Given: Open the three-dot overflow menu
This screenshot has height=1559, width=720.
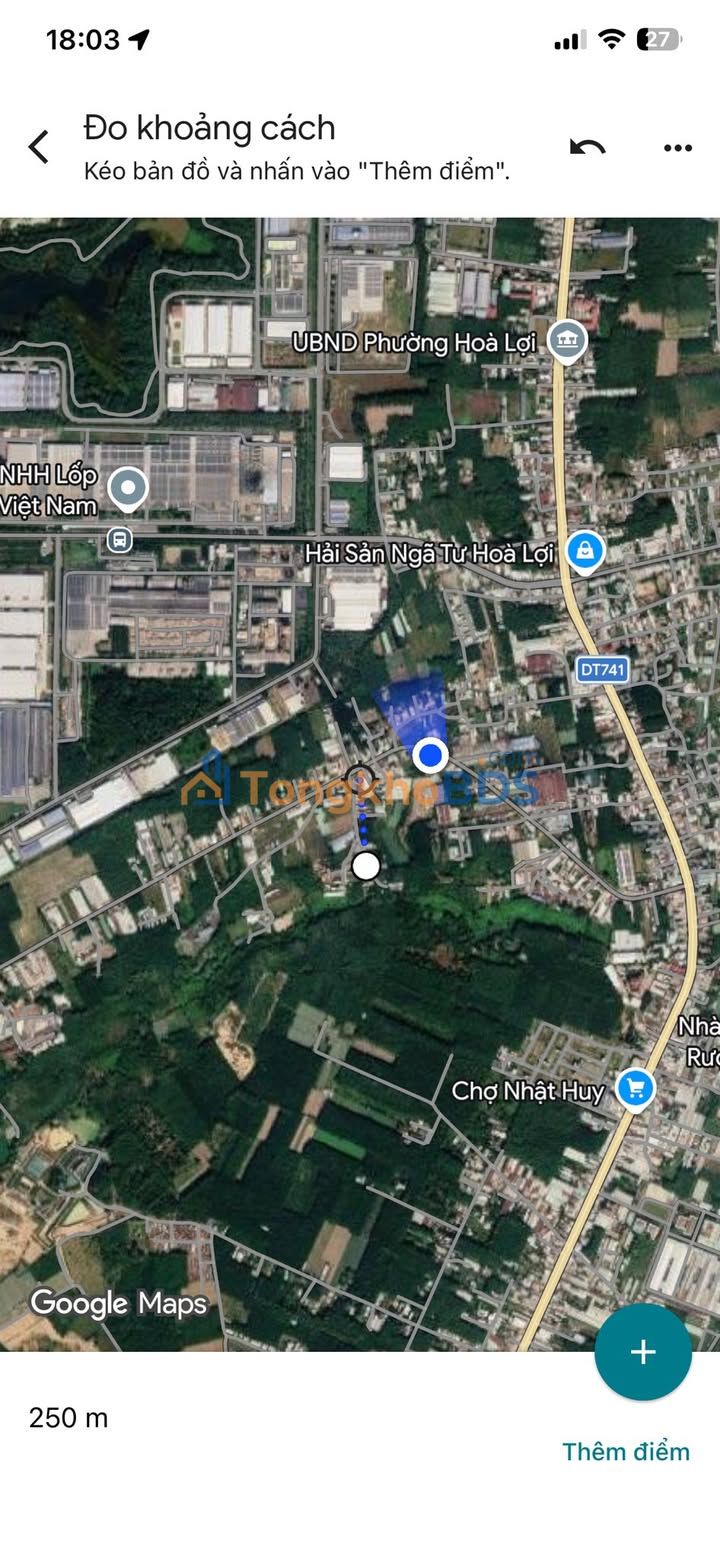Looking at the screenshot, I should (x=677, y=148).
